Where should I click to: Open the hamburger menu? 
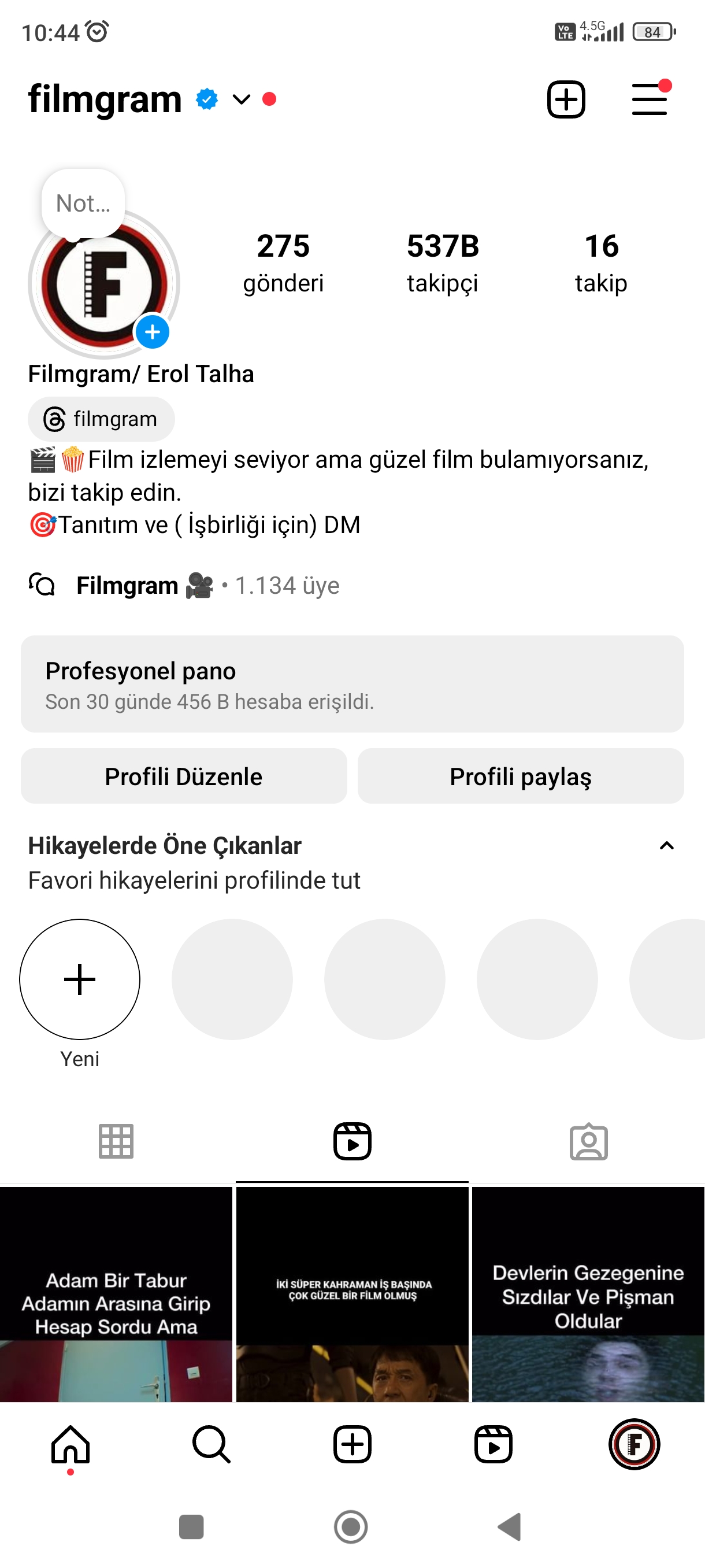click(x=650, y=99)
